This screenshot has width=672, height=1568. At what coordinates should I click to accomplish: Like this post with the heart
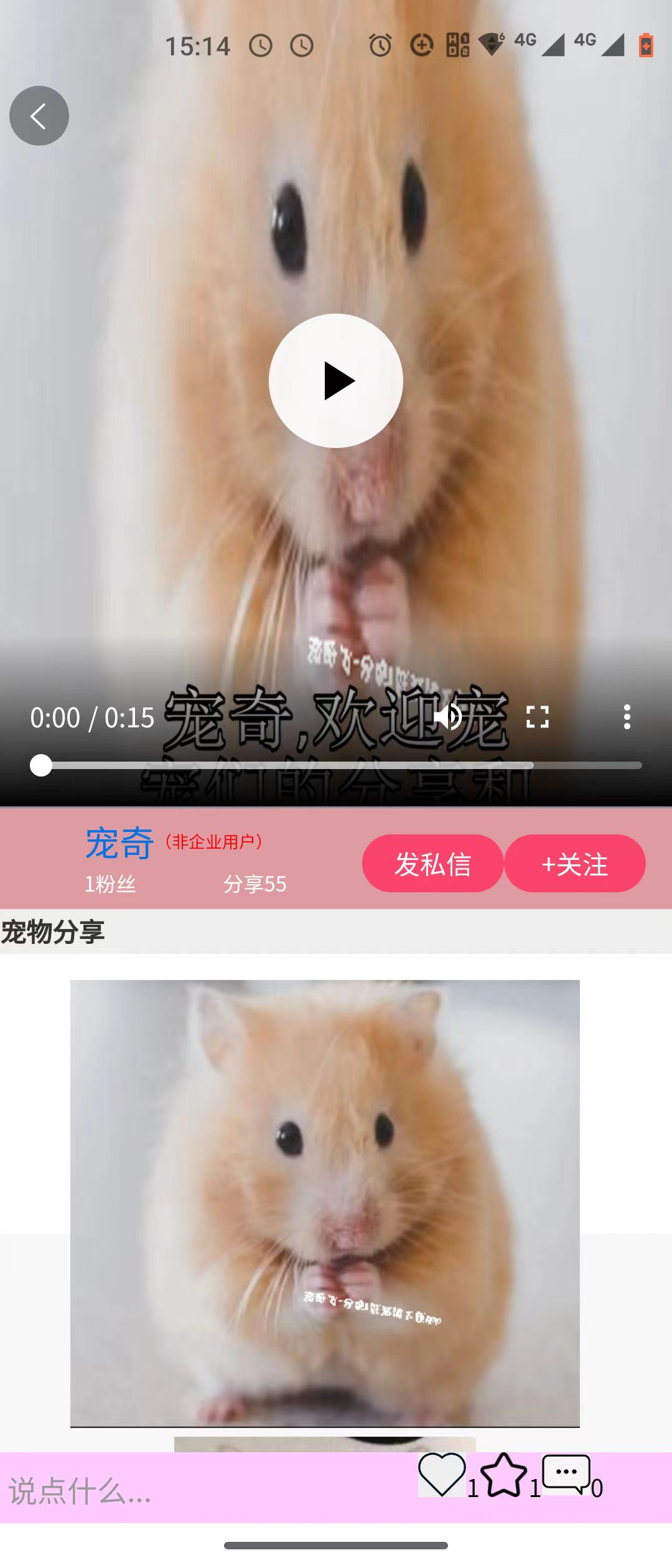(442, 1475)
